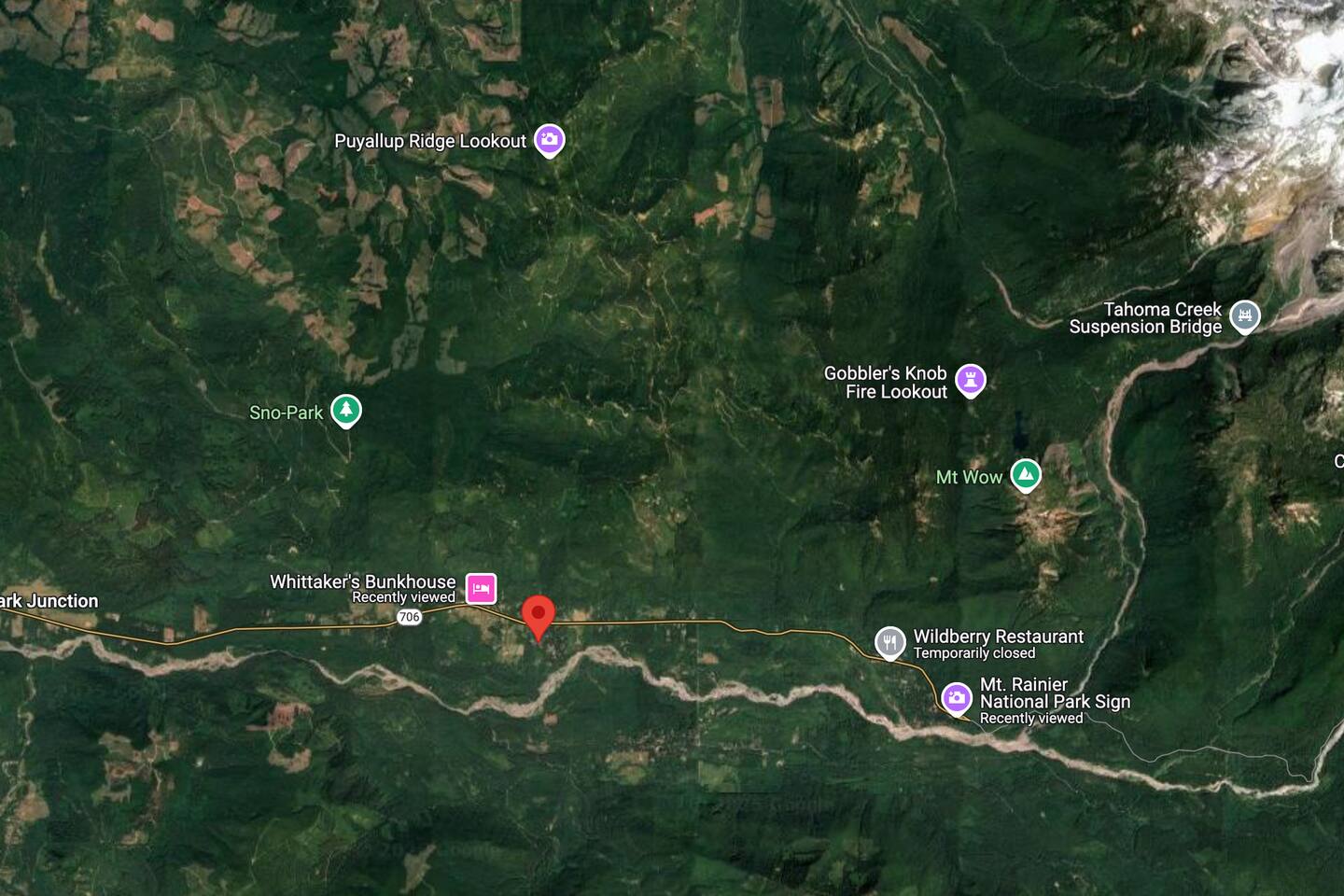Image resolution: width=1344 pixels, height=896 pixels.
Task: Open the Gobbler's Knob Fire Lookout marker
Action: (971, 380)
